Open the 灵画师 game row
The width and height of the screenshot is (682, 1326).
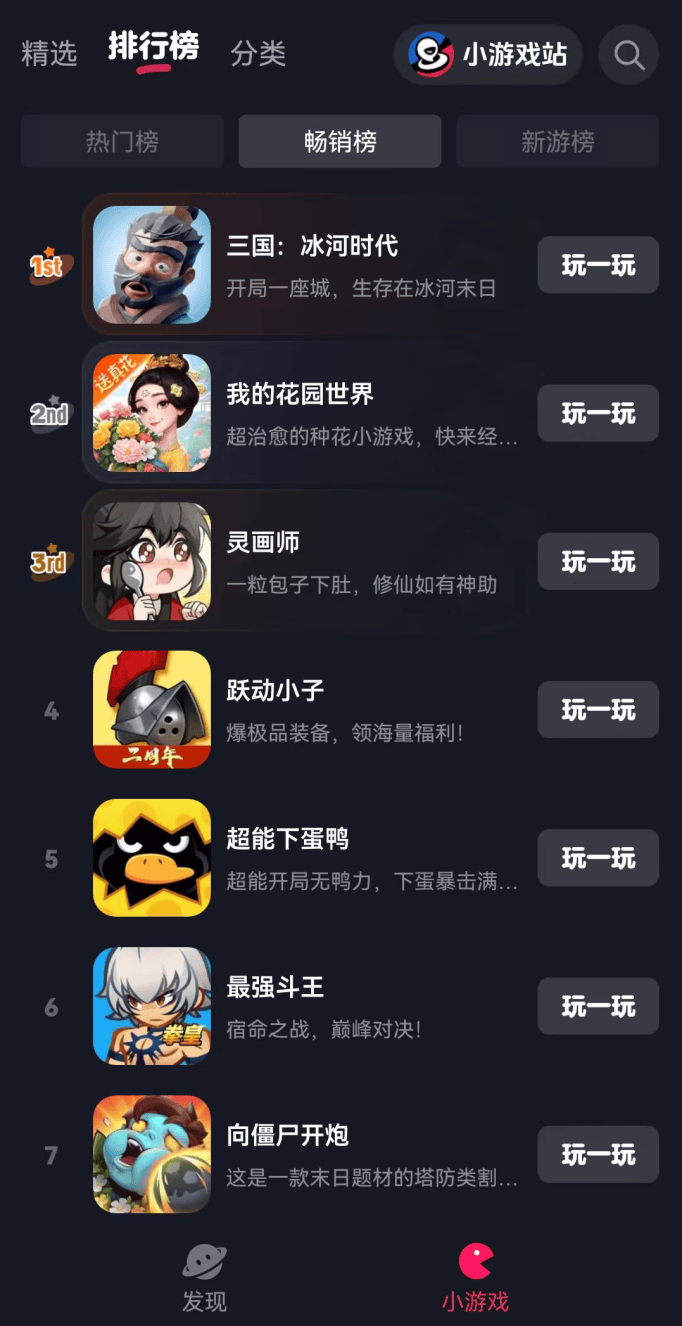coord(360,561)
